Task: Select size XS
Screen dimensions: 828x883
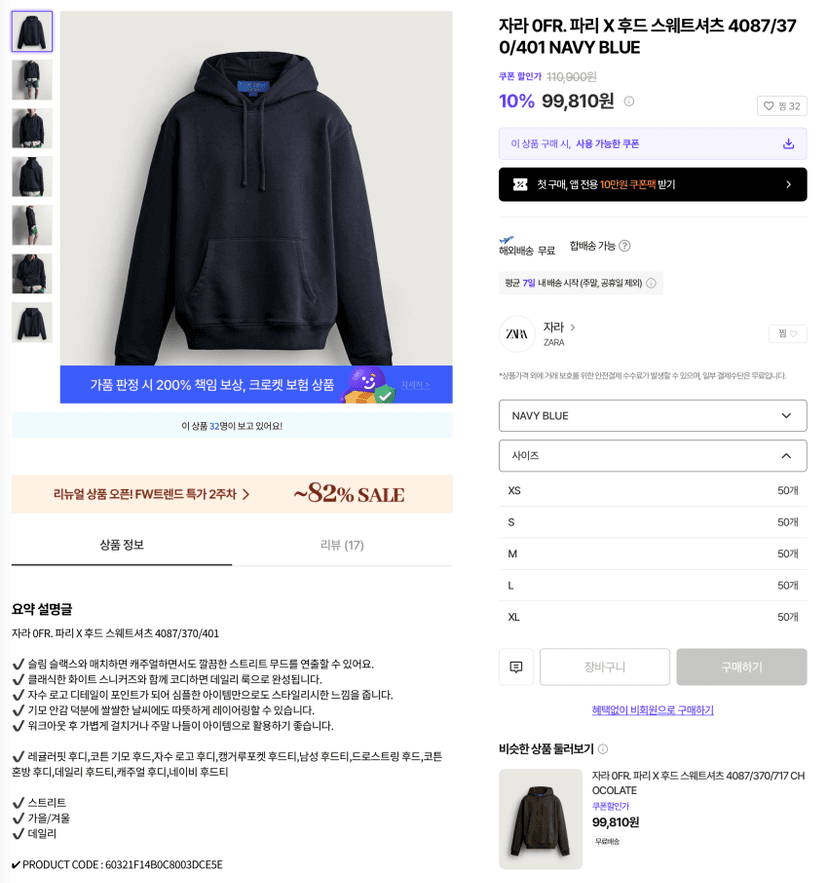Action: click(x=652, y=490)
